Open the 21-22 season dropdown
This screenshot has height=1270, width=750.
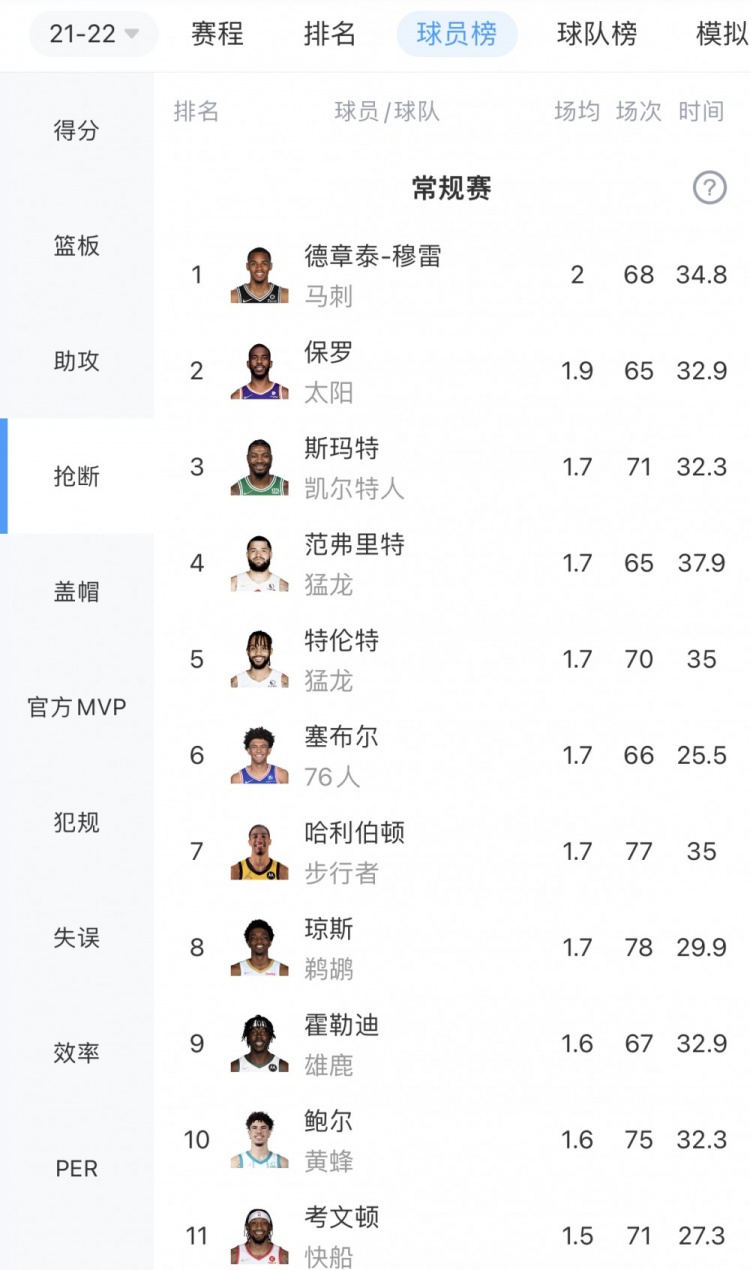point(94,34)
